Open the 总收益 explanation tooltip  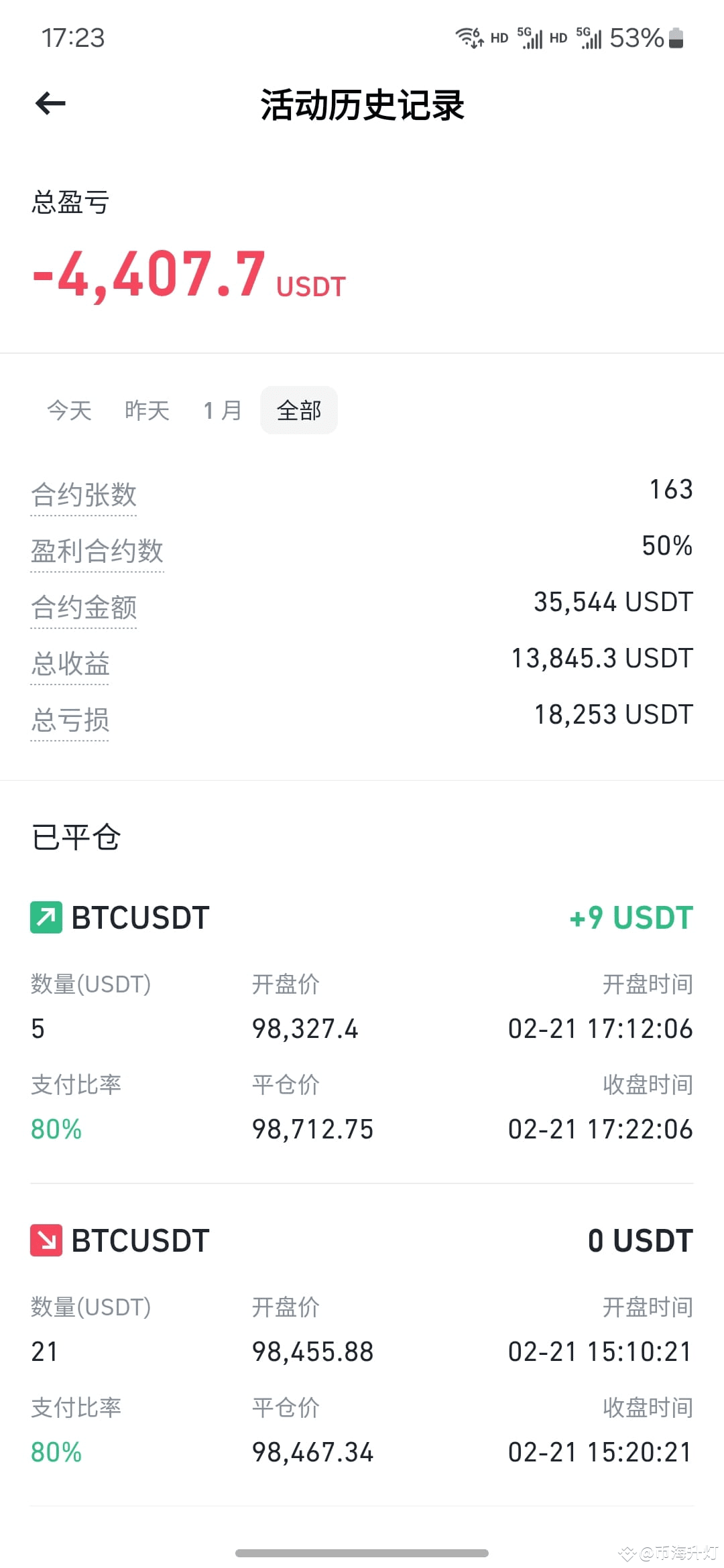pyautogui.click(x=70, y=663)
